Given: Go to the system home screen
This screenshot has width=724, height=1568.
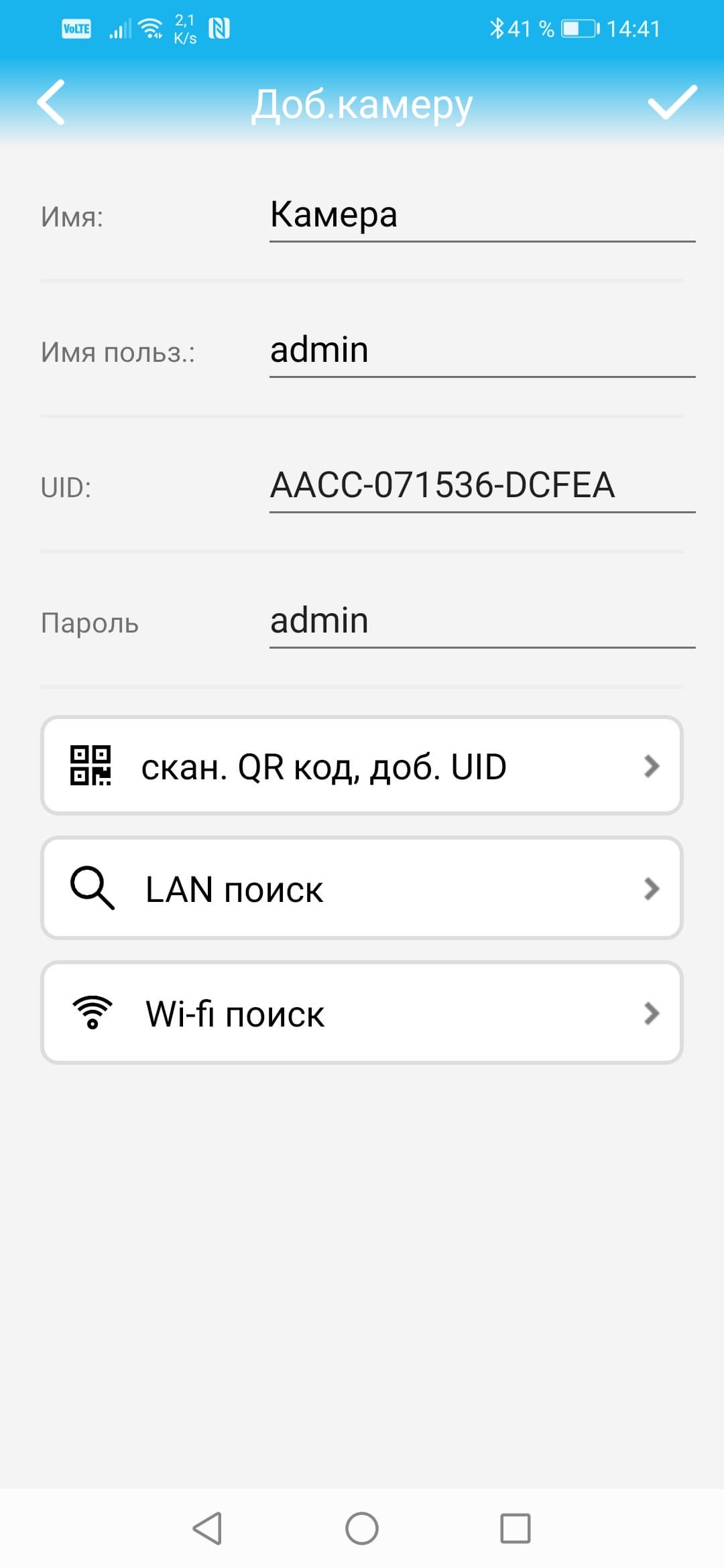Looking at the screenshot, I should click(x=362, y=1528).
